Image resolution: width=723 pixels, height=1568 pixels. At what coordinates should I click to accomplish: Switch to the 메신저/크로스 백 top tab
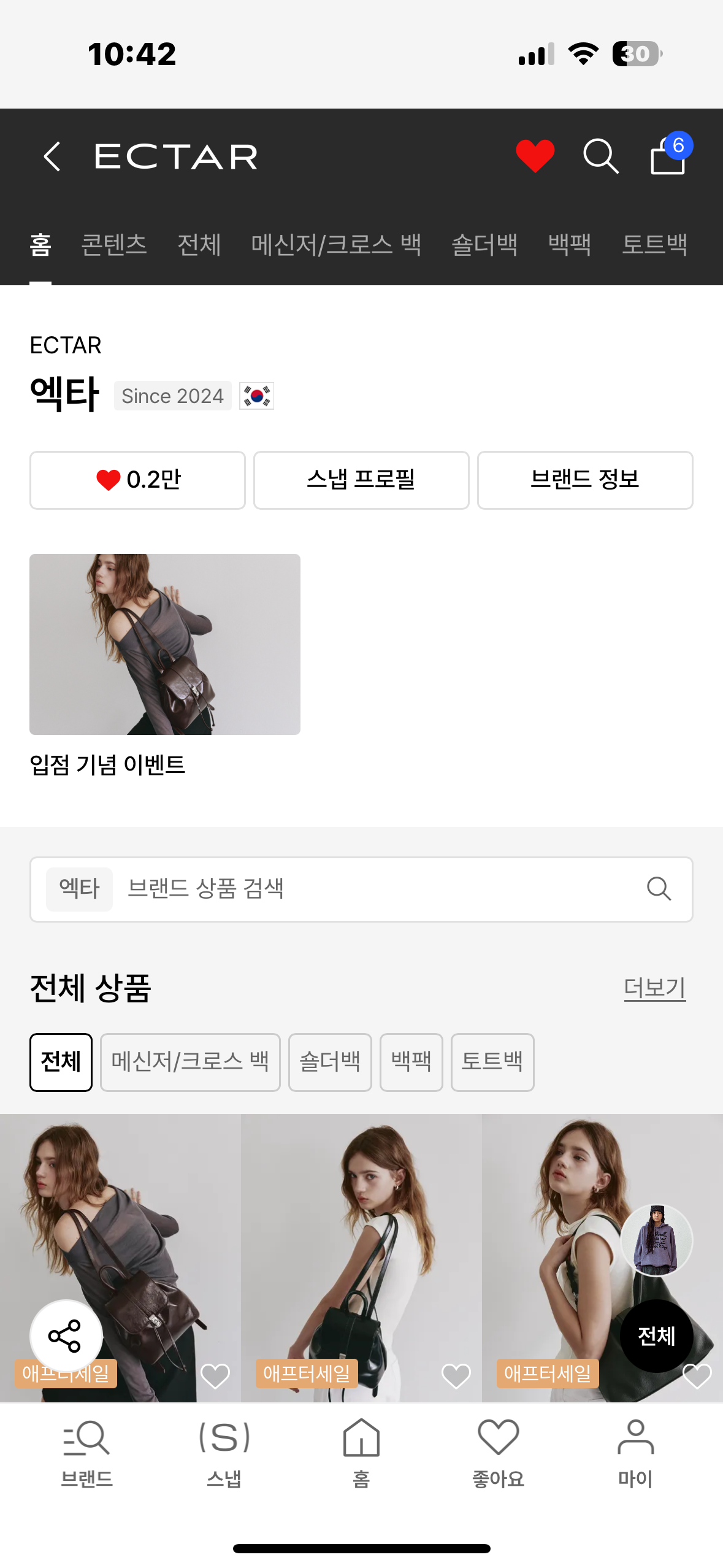pyautogui.click(x=336, y=245)
